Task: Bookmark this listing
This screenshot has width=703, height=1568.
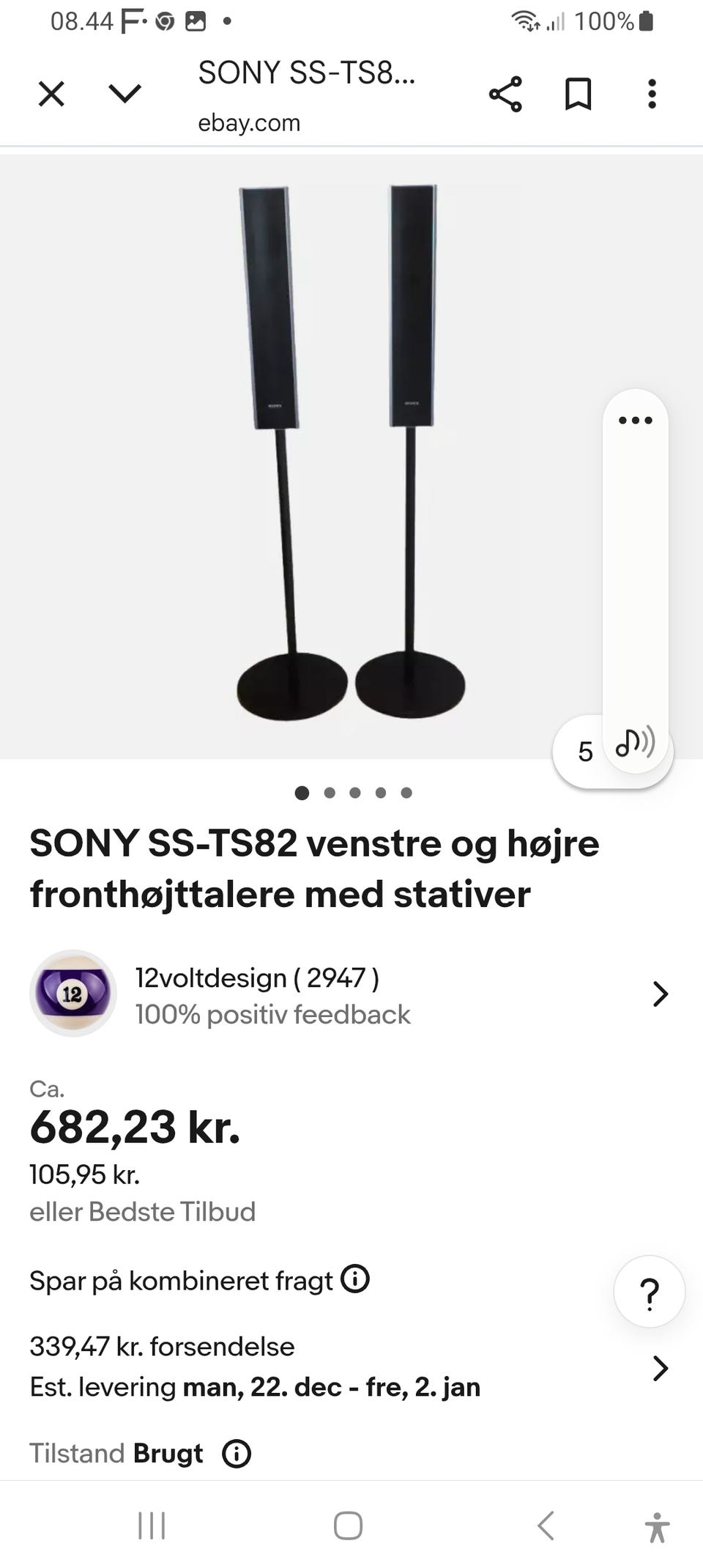Action: (578, 94)
